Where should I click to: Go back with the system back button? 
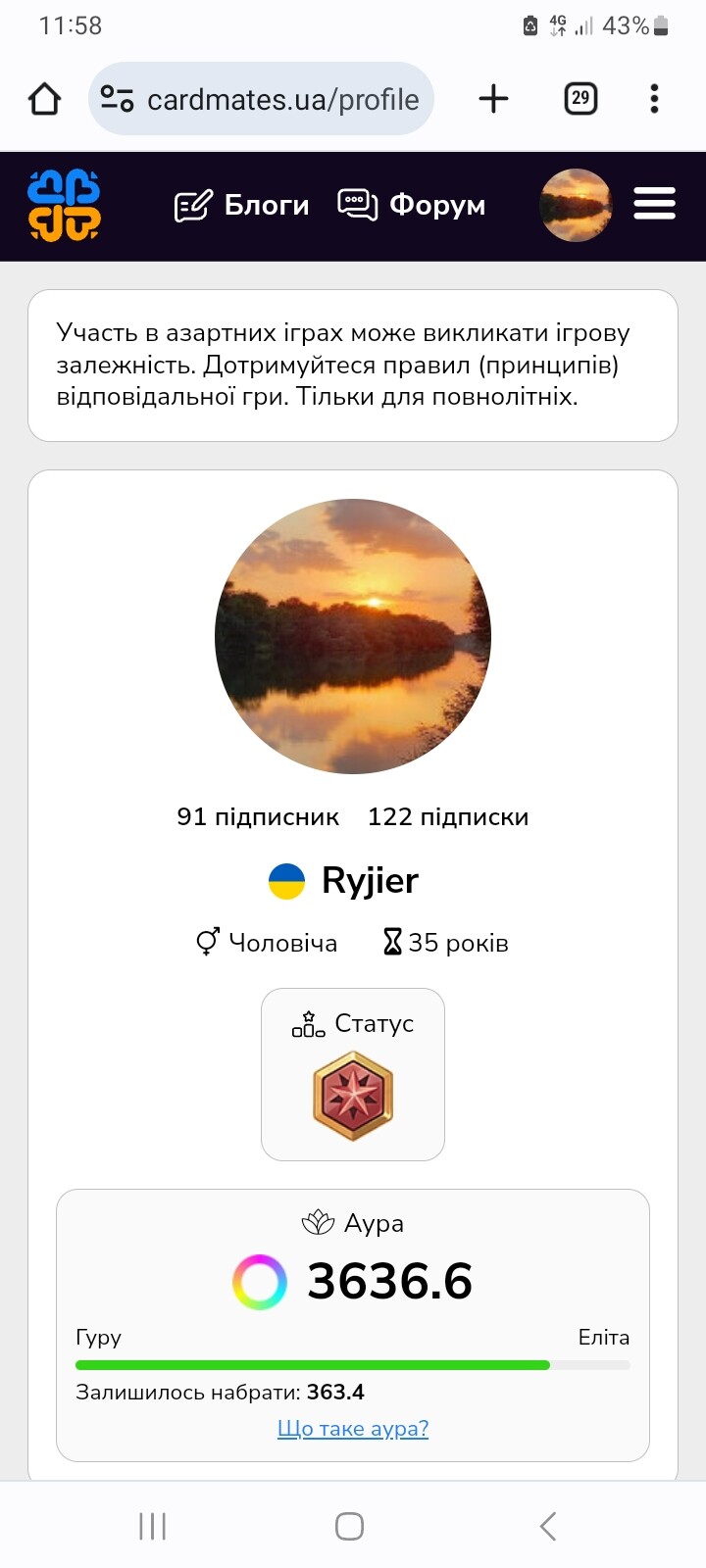[548, 1526]
